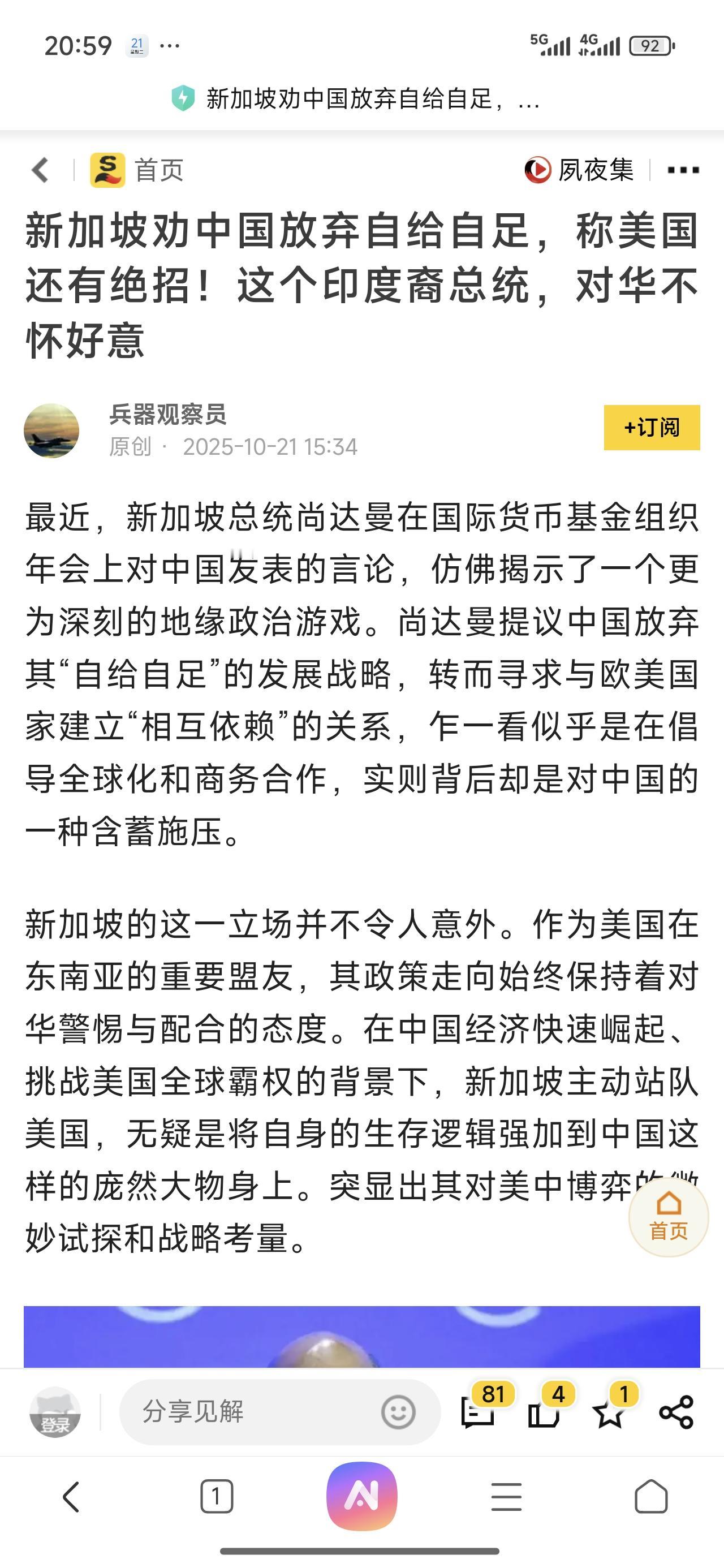This screenshot has width=724, height=1568.
Task: Open the three-dot more options menu
Action: 684,171
